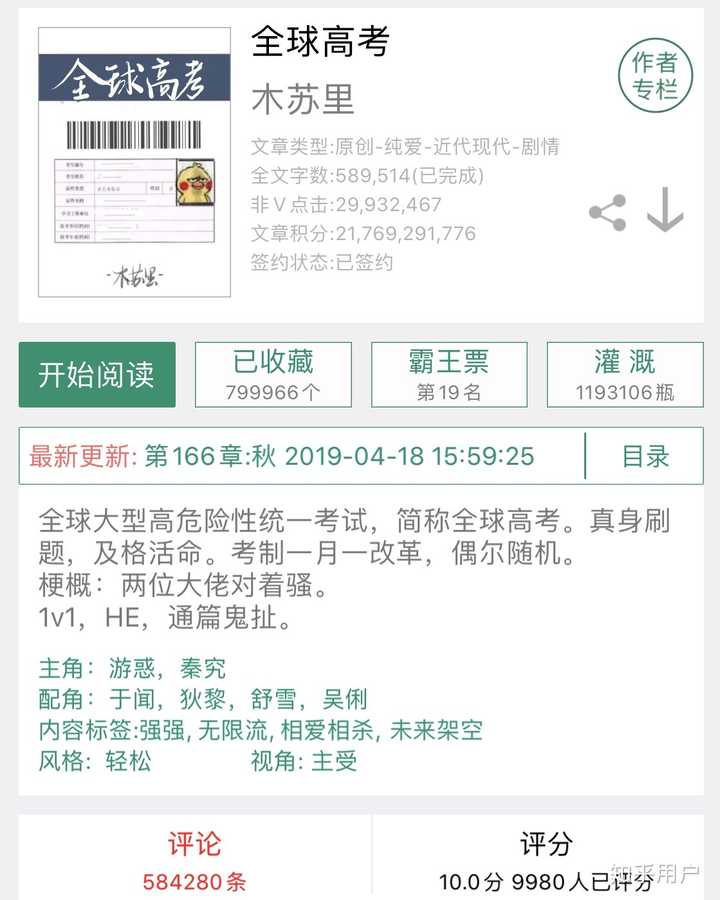Start reading with 开始阅读
Viewport: 720px width, 900px height.
(x=97, y=375)
